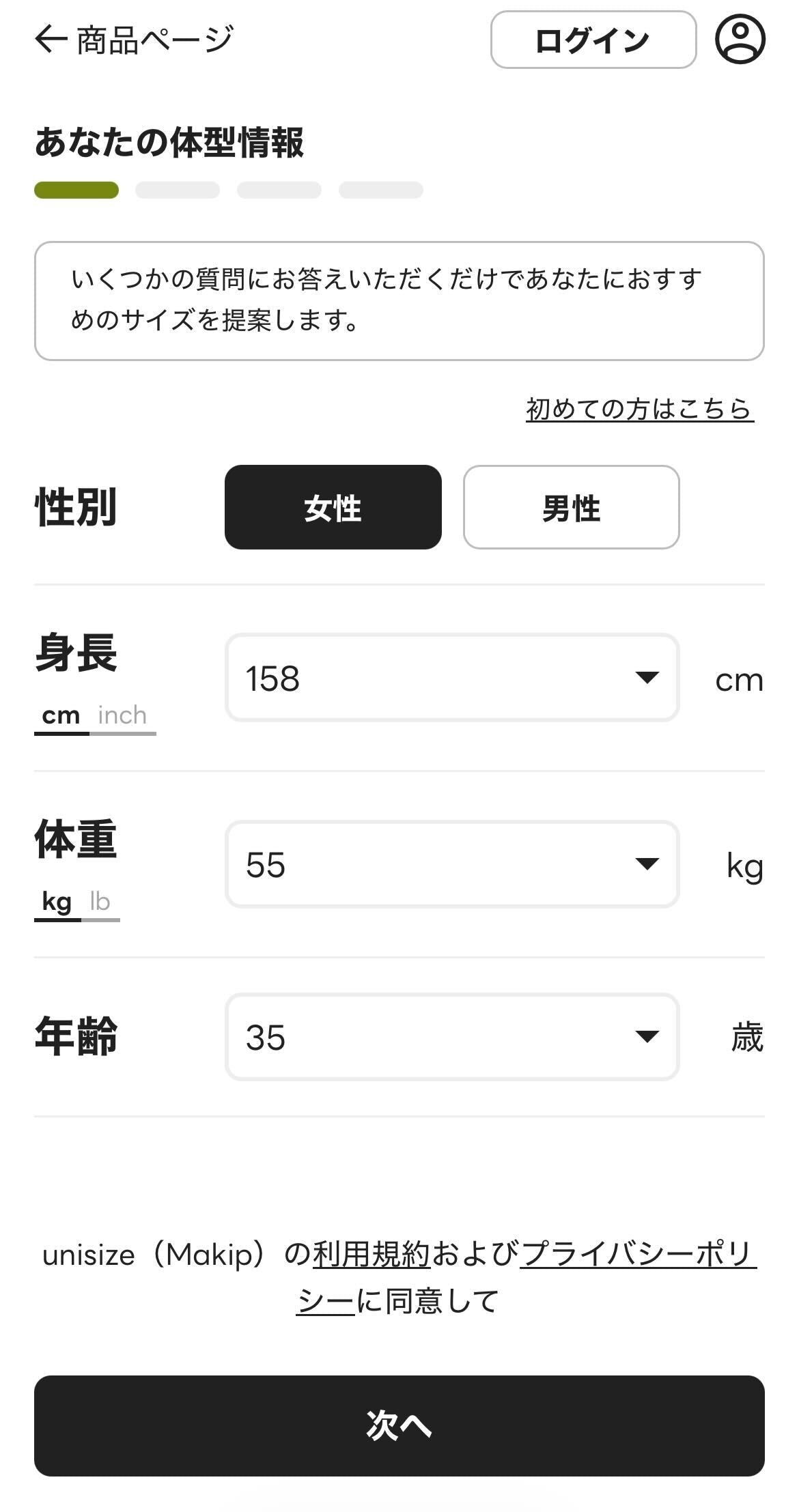Switch height unit to inch

[122, 715]
